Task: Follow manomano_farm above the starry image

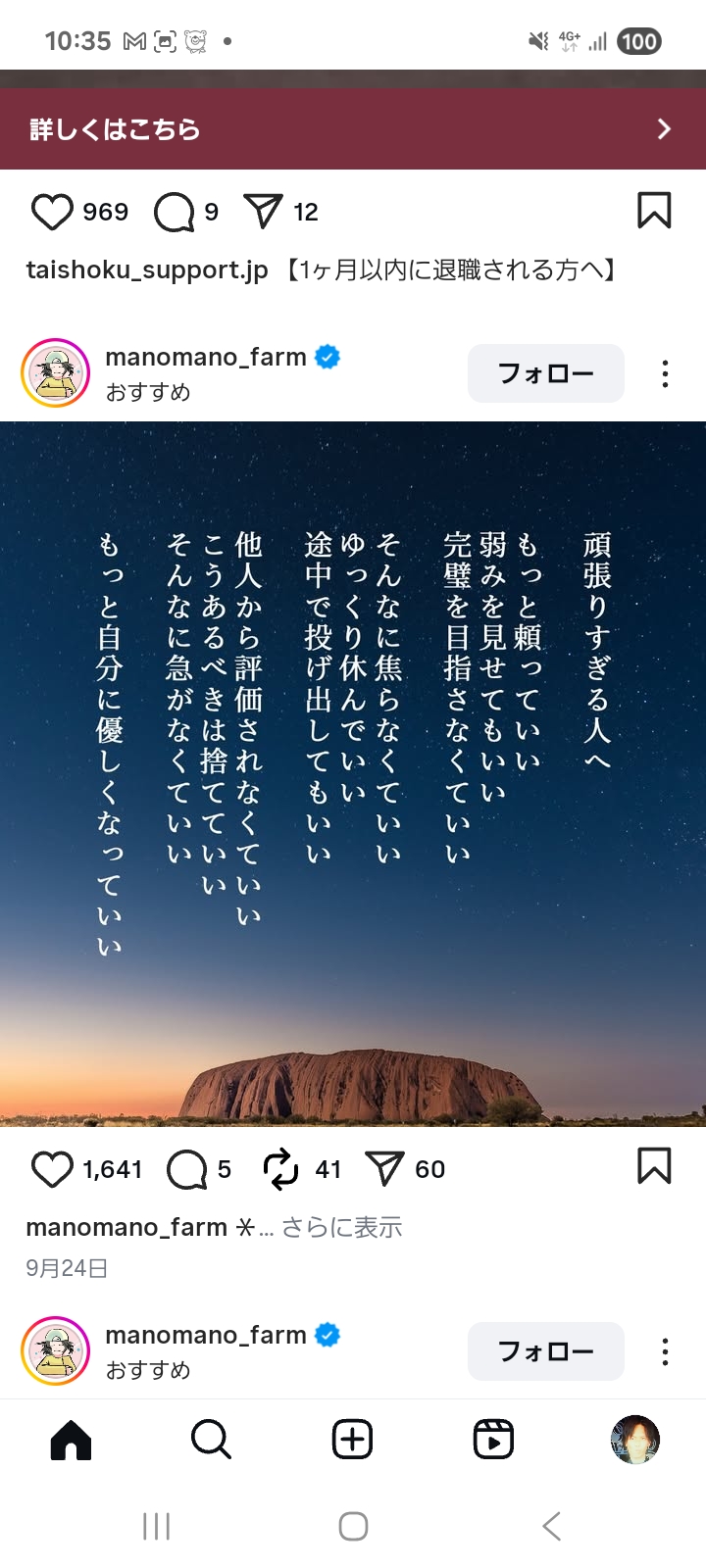Action: pos(545,373)
